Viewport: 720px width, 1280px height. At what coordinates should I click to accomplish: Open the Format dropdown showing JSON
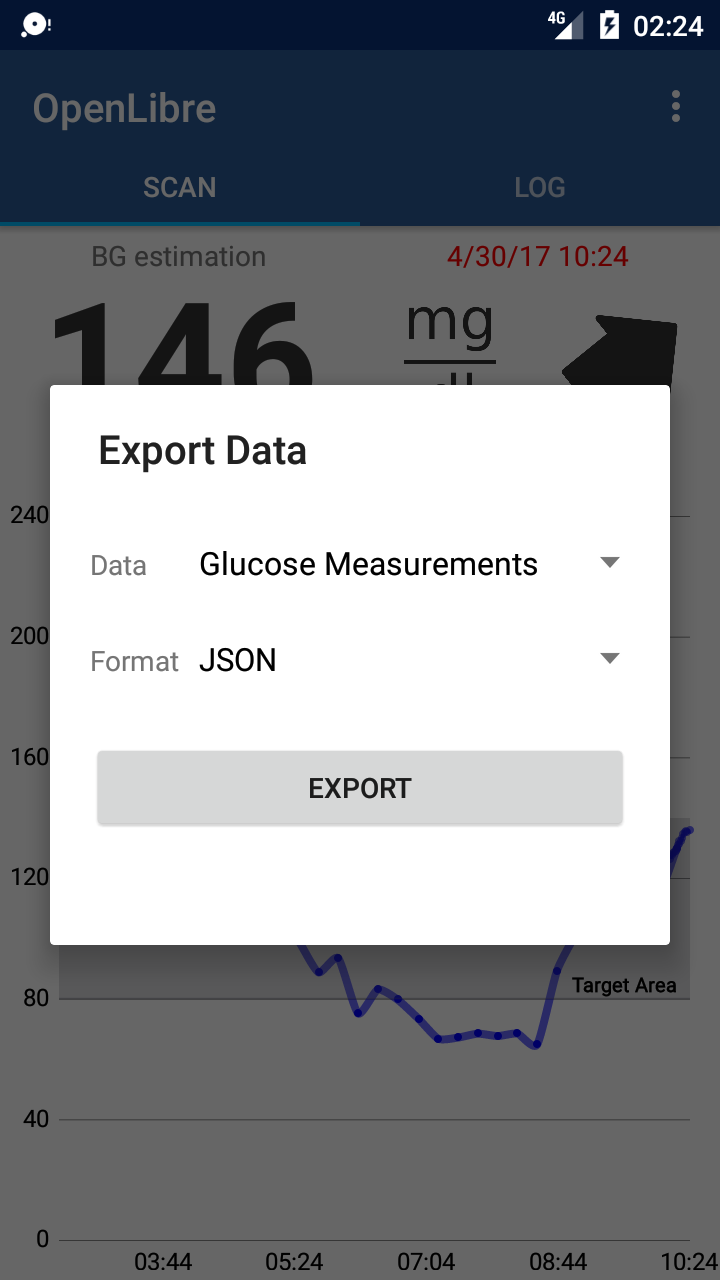[410, 661]
